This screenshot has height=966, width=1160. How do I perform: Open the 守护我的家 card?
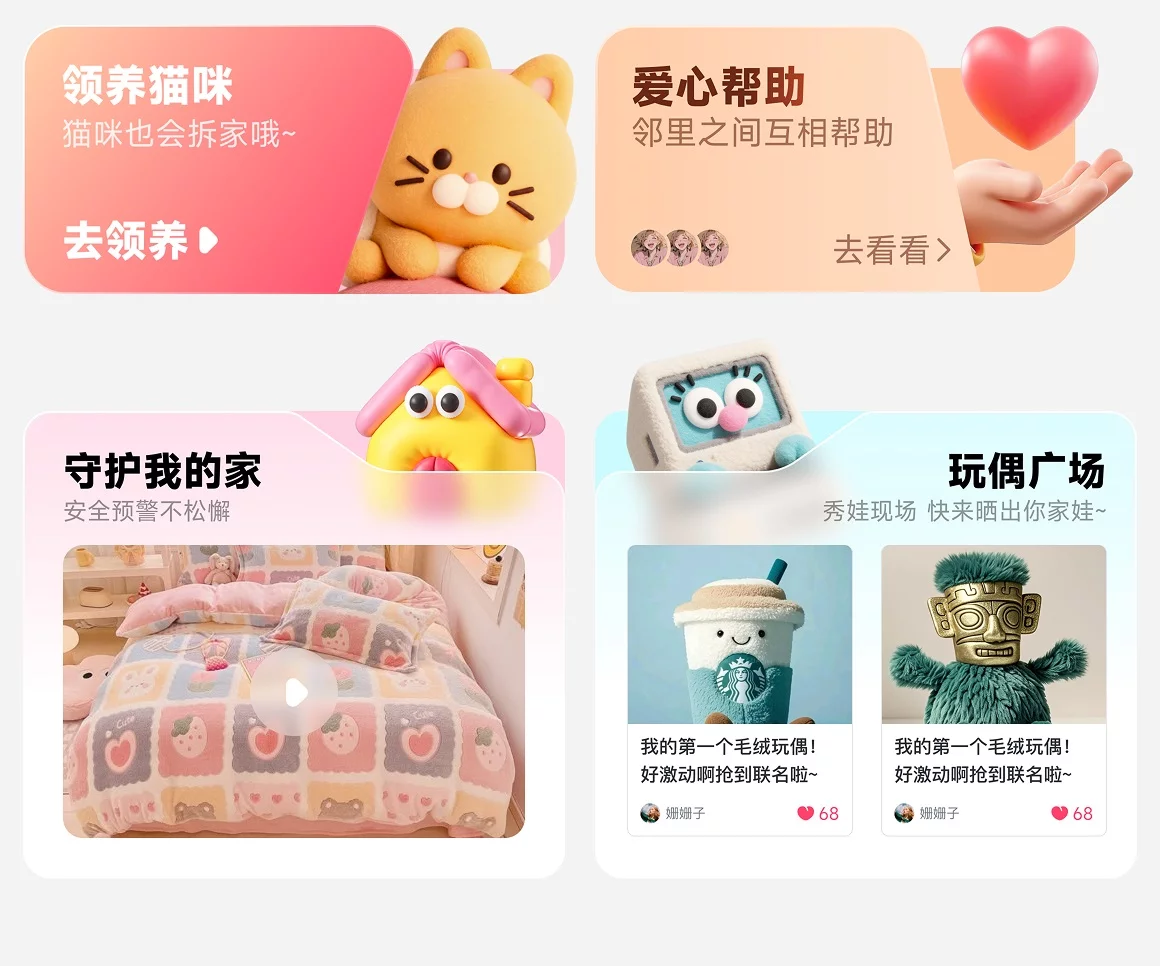162,472
